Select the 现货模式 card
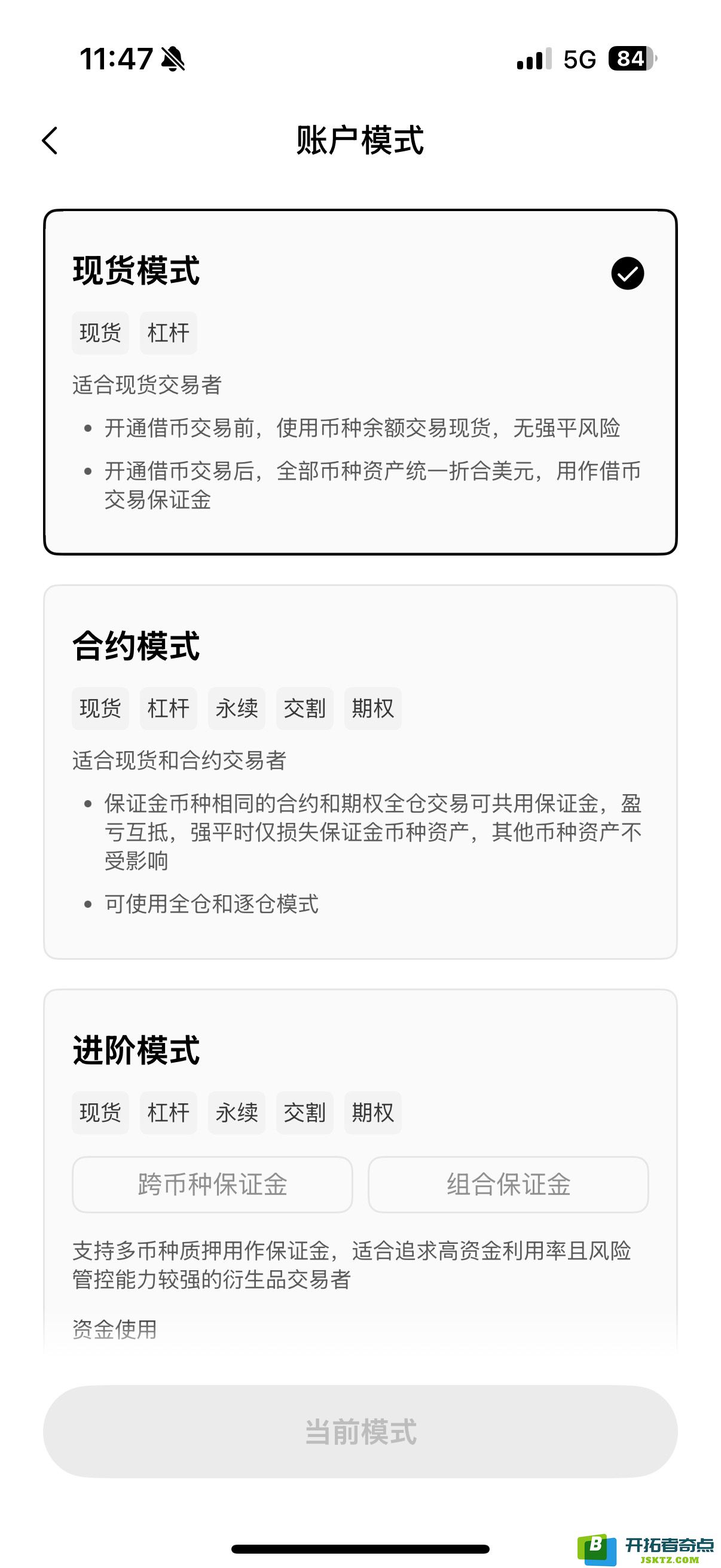721x1568 pixels. pos(359,382)
